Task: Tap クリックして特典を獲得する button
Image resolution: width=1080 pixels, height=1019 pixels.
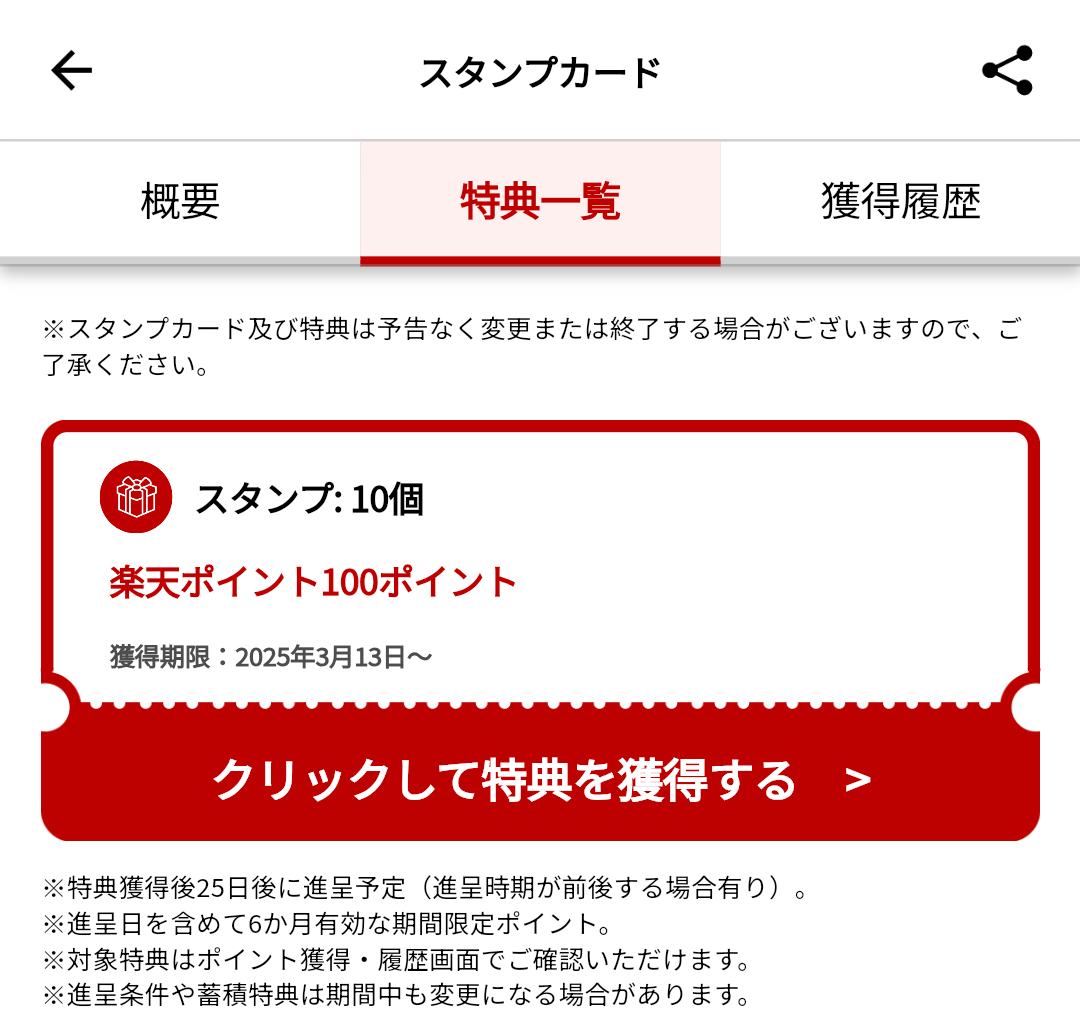Action: pyautogui.click(x=540, y=780)
